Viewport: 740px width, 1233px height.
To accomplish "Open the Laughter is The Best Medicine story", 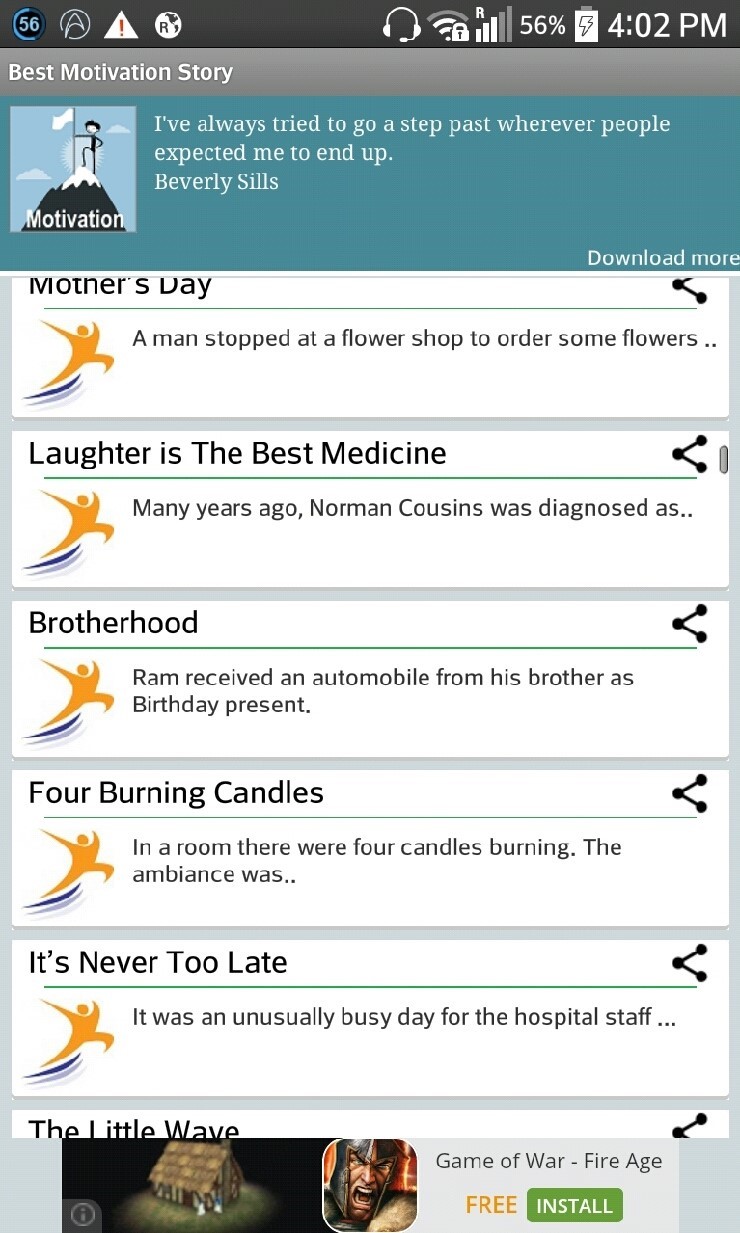I will [370, 509].
